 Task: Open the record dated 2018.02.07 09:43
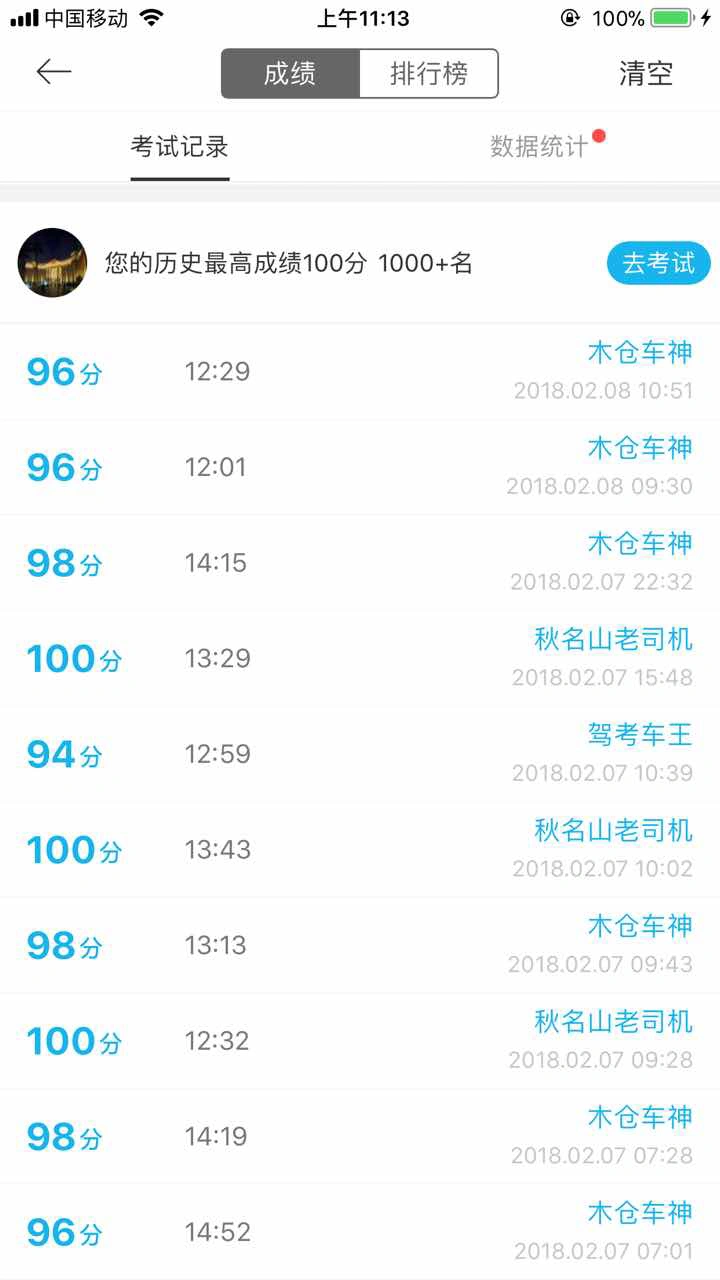[360, 945]
